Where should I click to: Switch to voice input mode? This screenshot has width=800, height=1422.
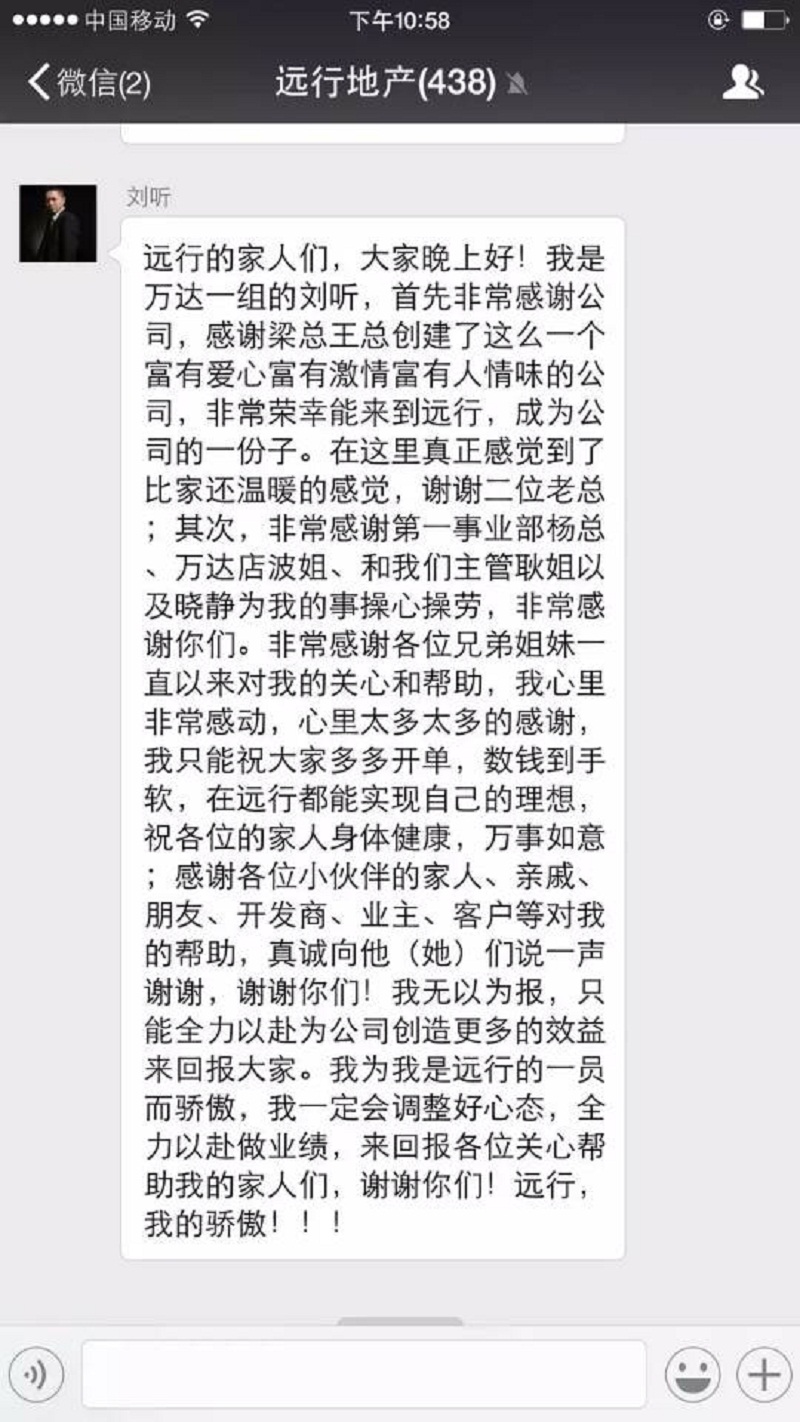(x=36, y=1375)
